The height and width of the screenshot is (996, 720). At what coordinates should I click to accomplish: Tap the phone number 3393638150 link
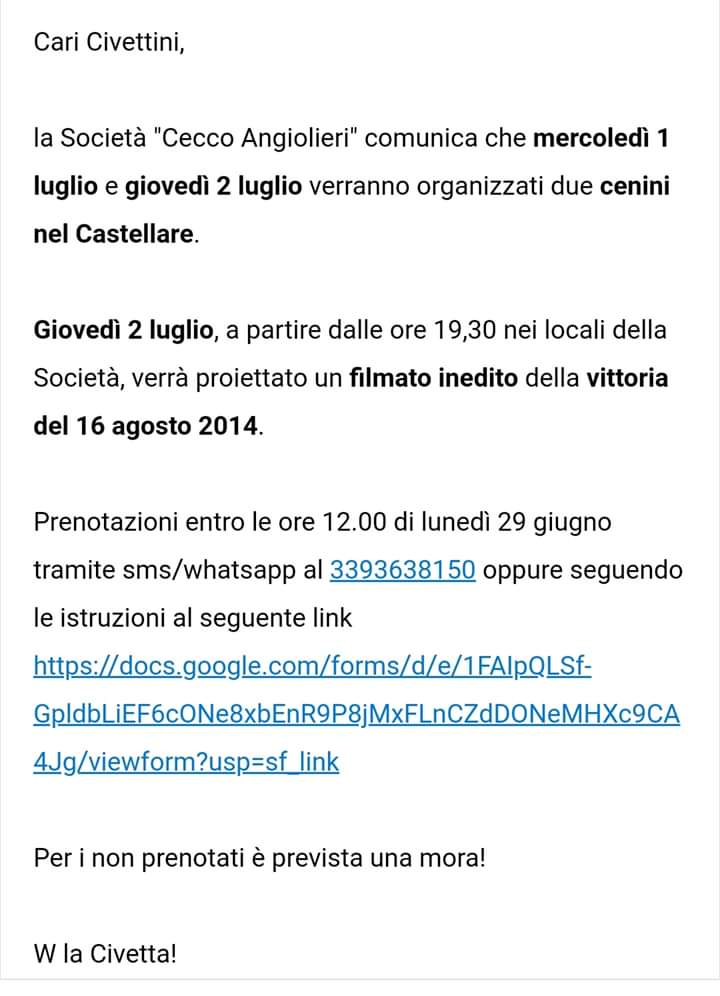(402, 570)
